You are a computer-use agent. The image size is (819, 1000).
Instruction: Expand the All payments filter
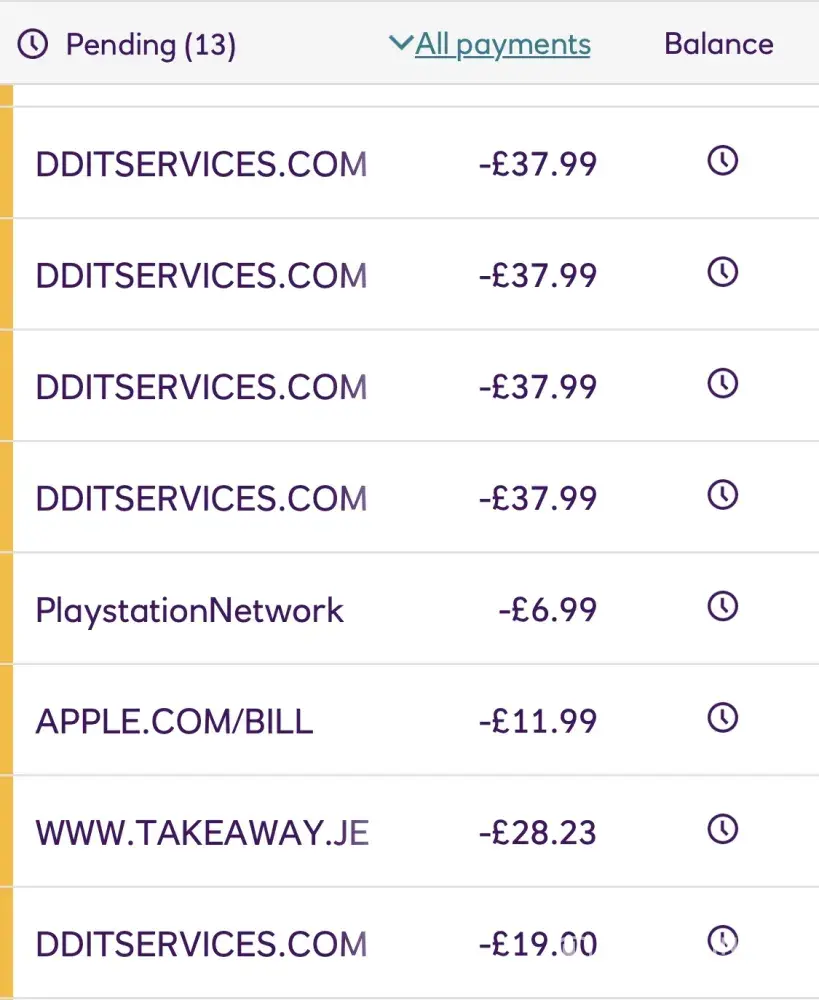tap(490, 44)
